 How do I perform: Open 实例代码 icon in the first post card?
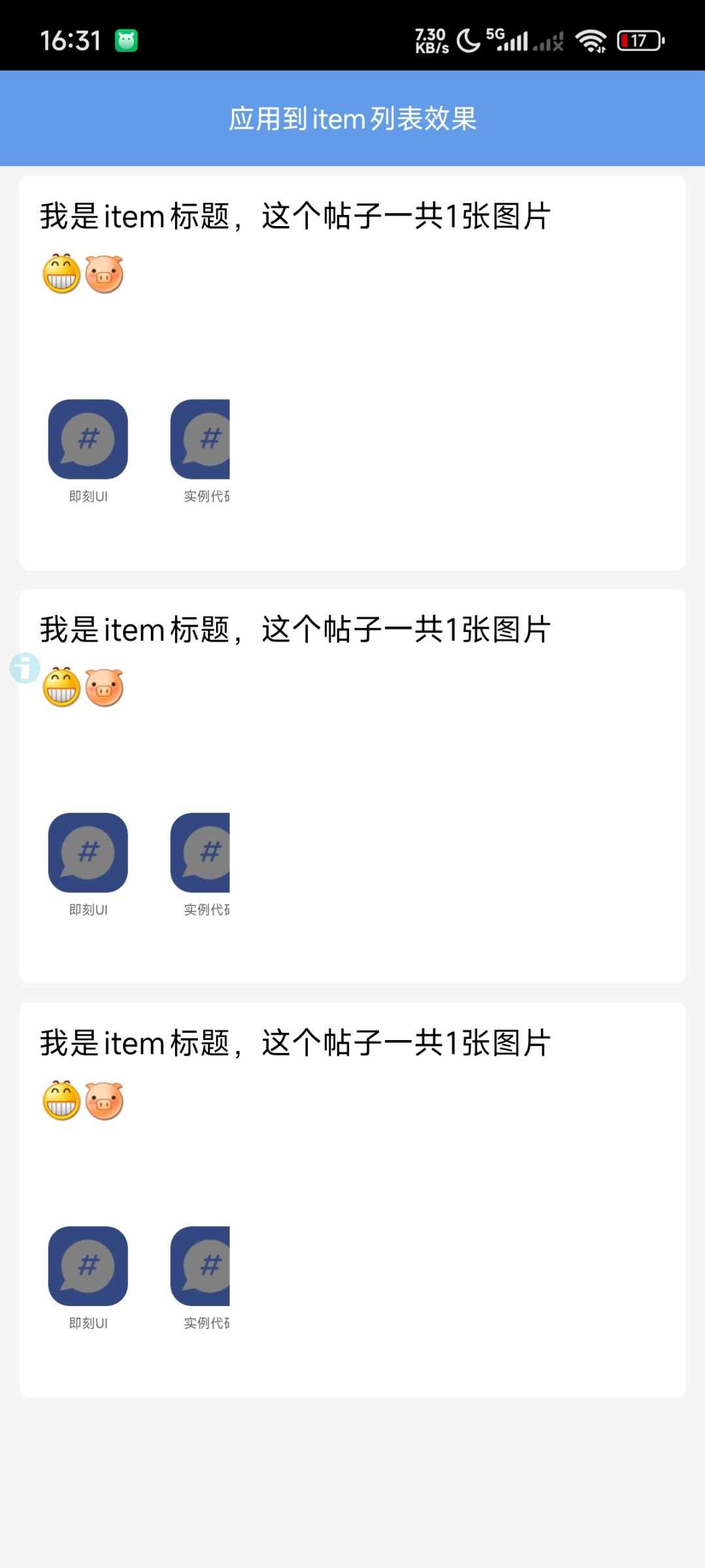201,439
